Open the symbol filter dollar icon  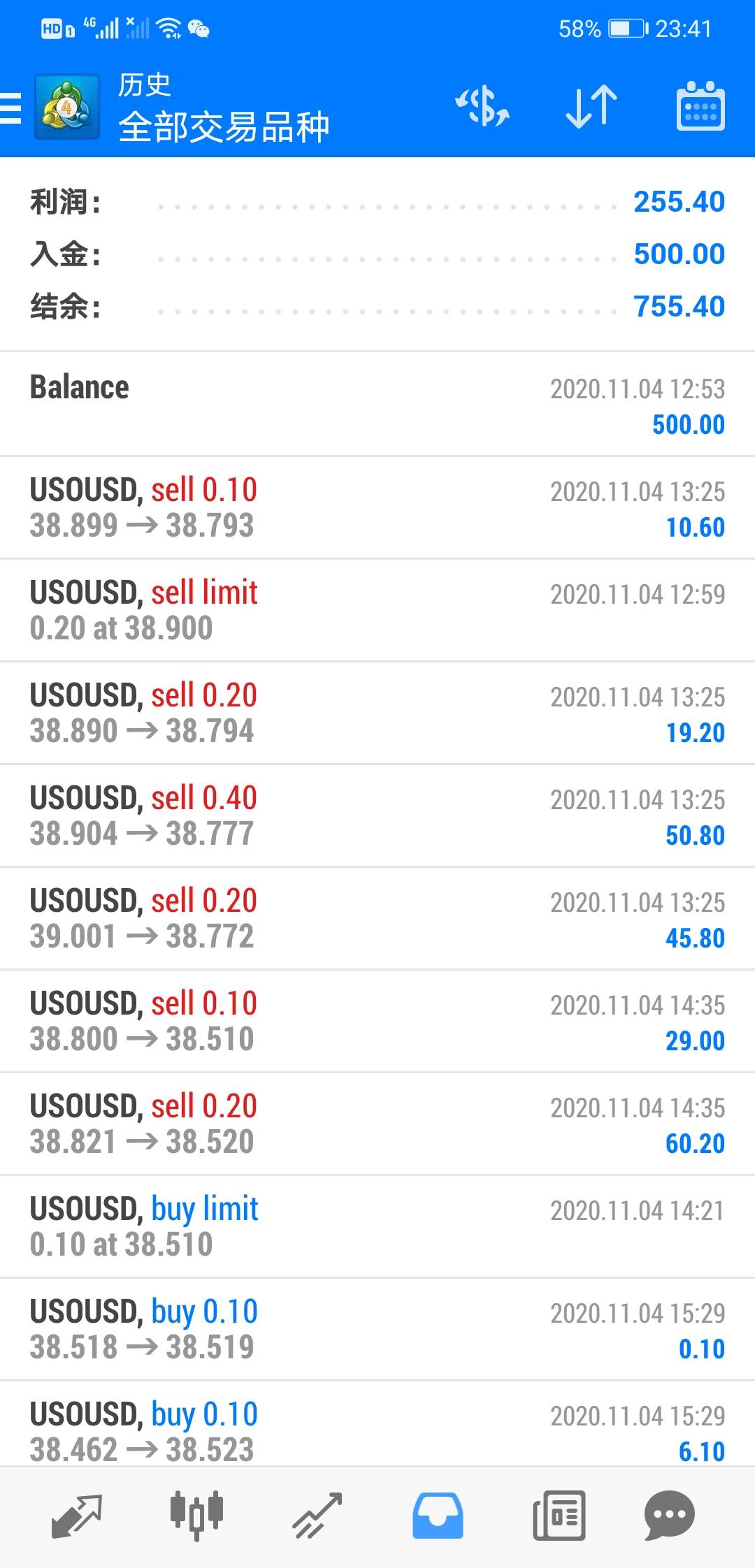point(482,107)
